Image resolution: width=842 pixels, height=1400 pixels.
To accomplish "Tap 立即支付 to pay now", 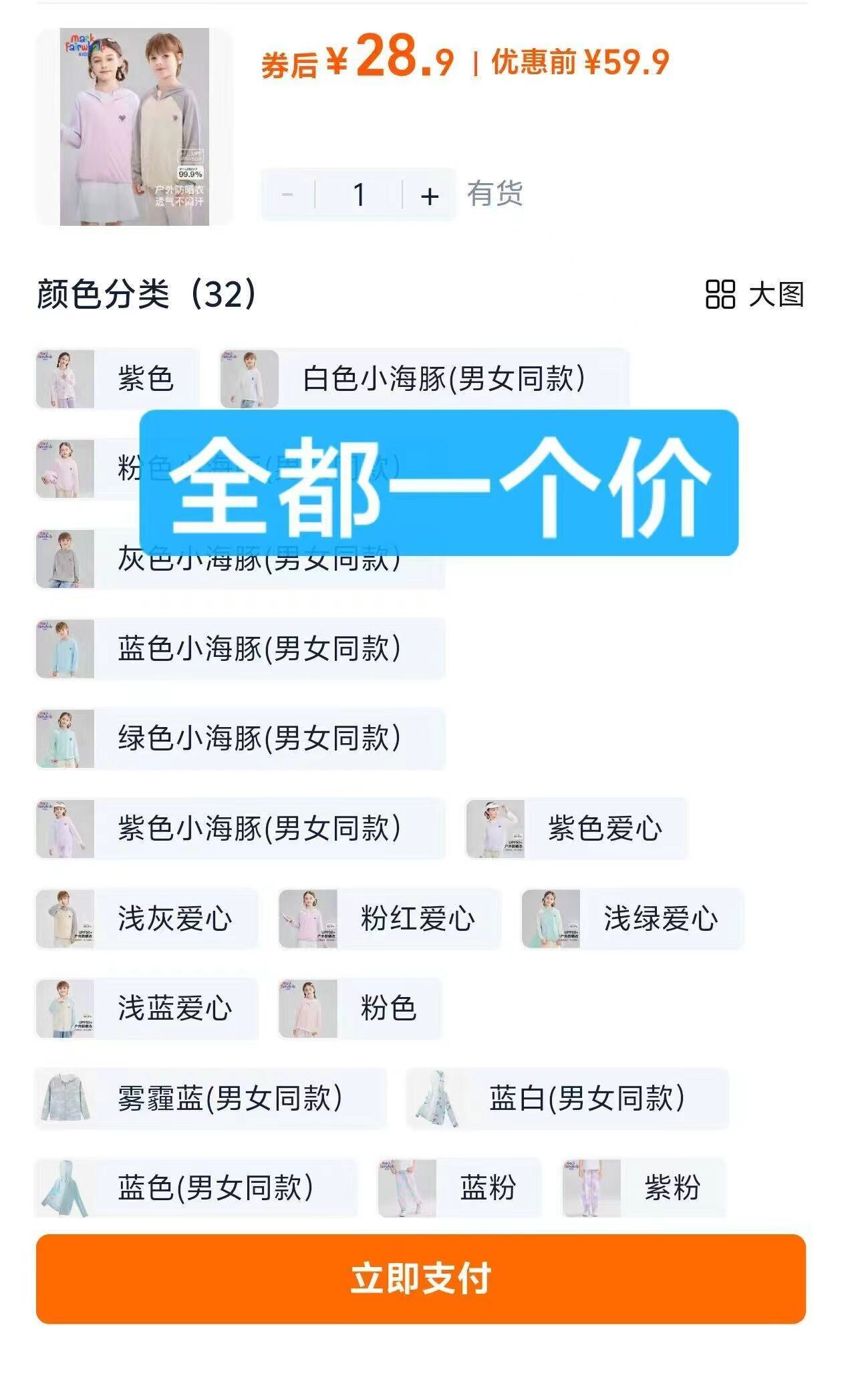I will [x=421, y=1278].
